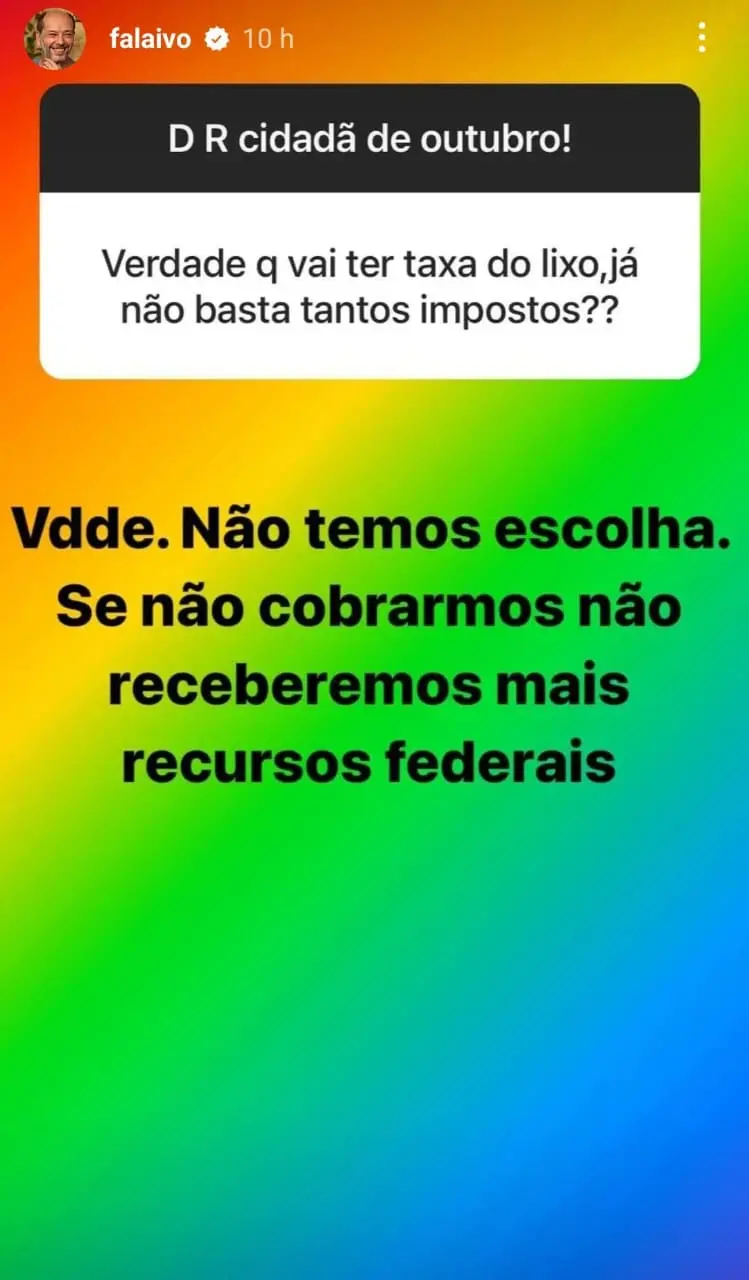Click the line "Se não cobrarmos não"
This screenshot has width=749, height=1280.
(x=371, y=604)
